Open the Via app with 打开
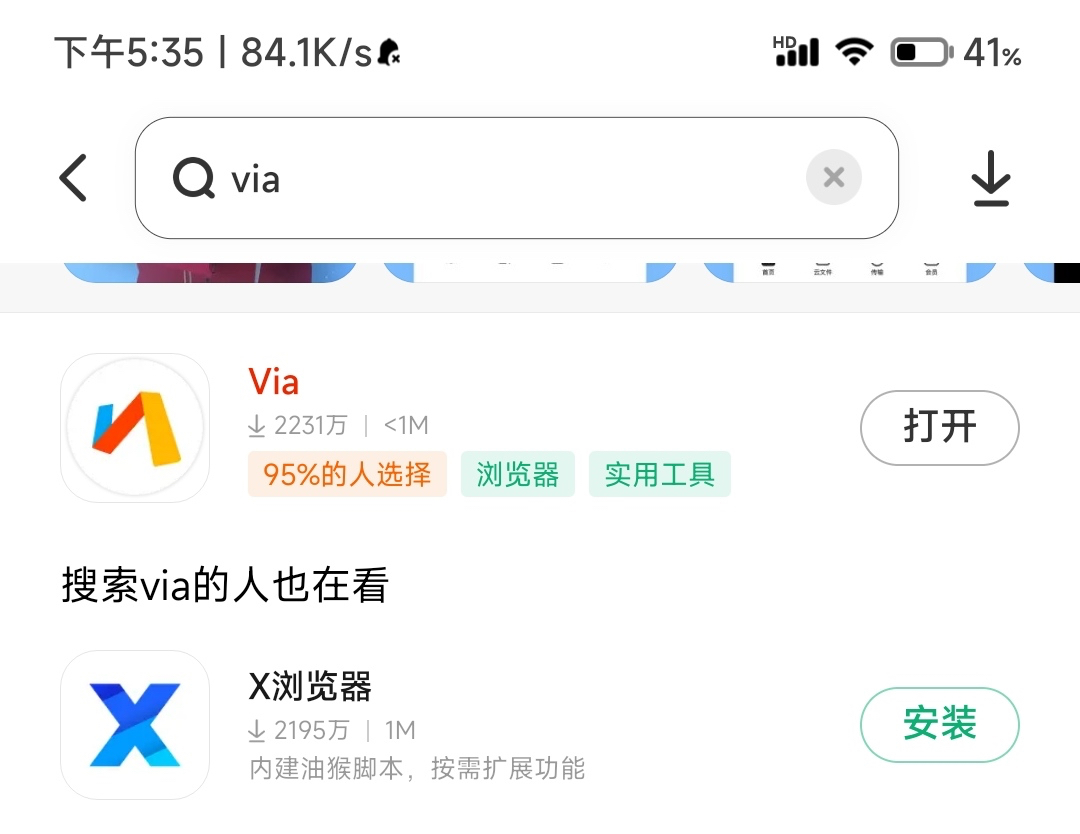Viewport: 1080px width, 834px height. click(x=939, y=427)
